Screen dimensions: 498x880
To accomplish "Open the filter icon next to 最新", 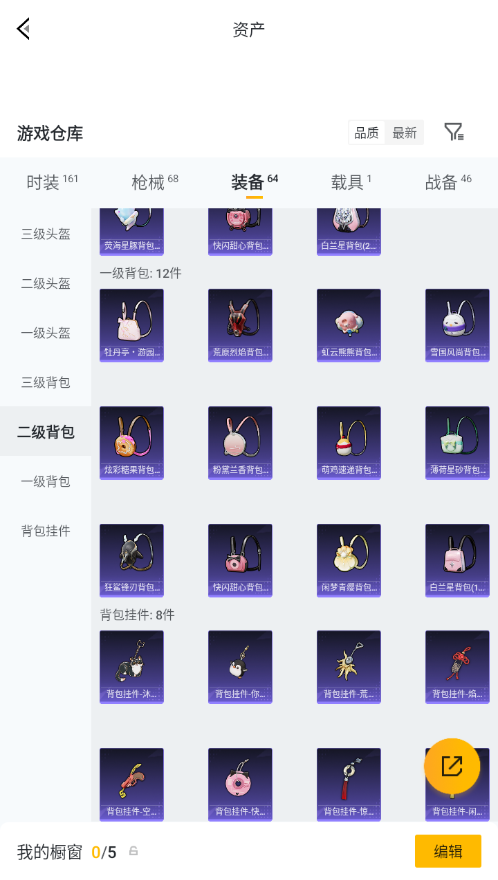I will pos(454,132).
